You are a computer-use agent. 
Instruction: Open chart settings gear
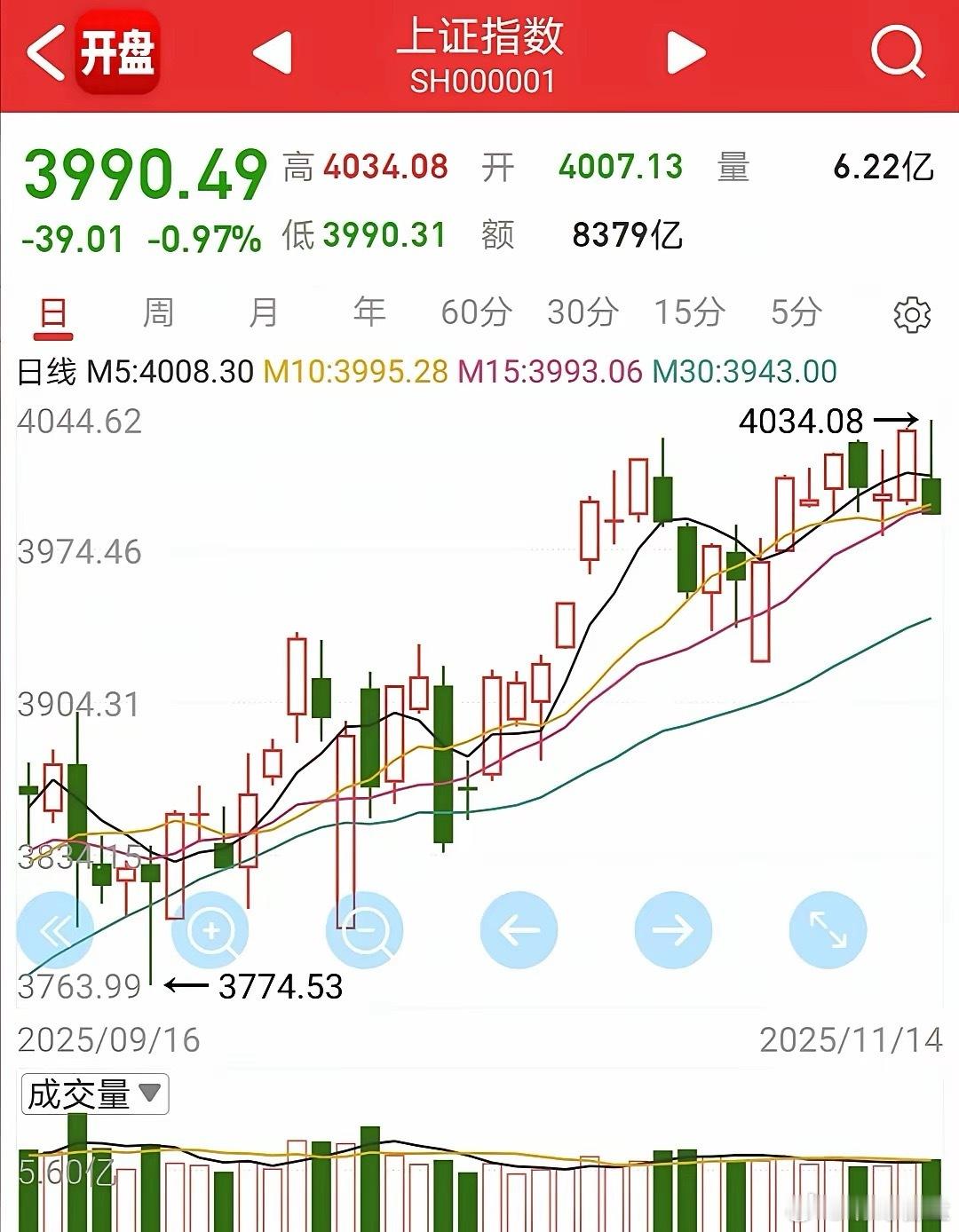[x=912, y=315]
